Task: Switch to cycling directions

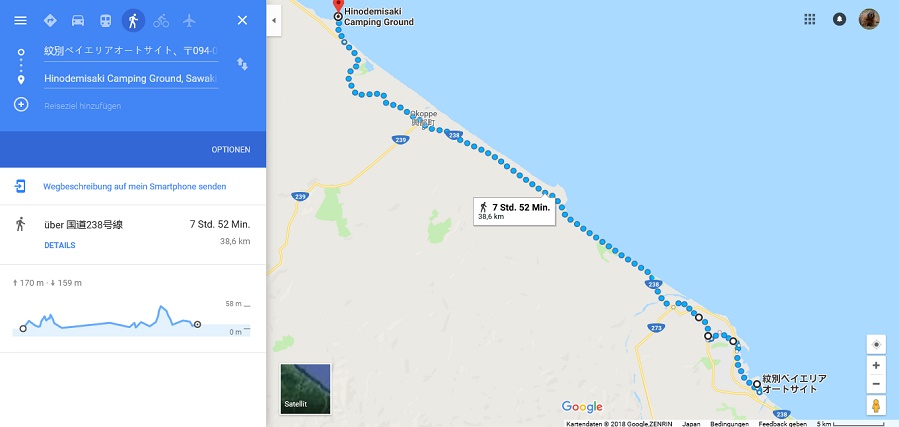Action: coord(161,20)
